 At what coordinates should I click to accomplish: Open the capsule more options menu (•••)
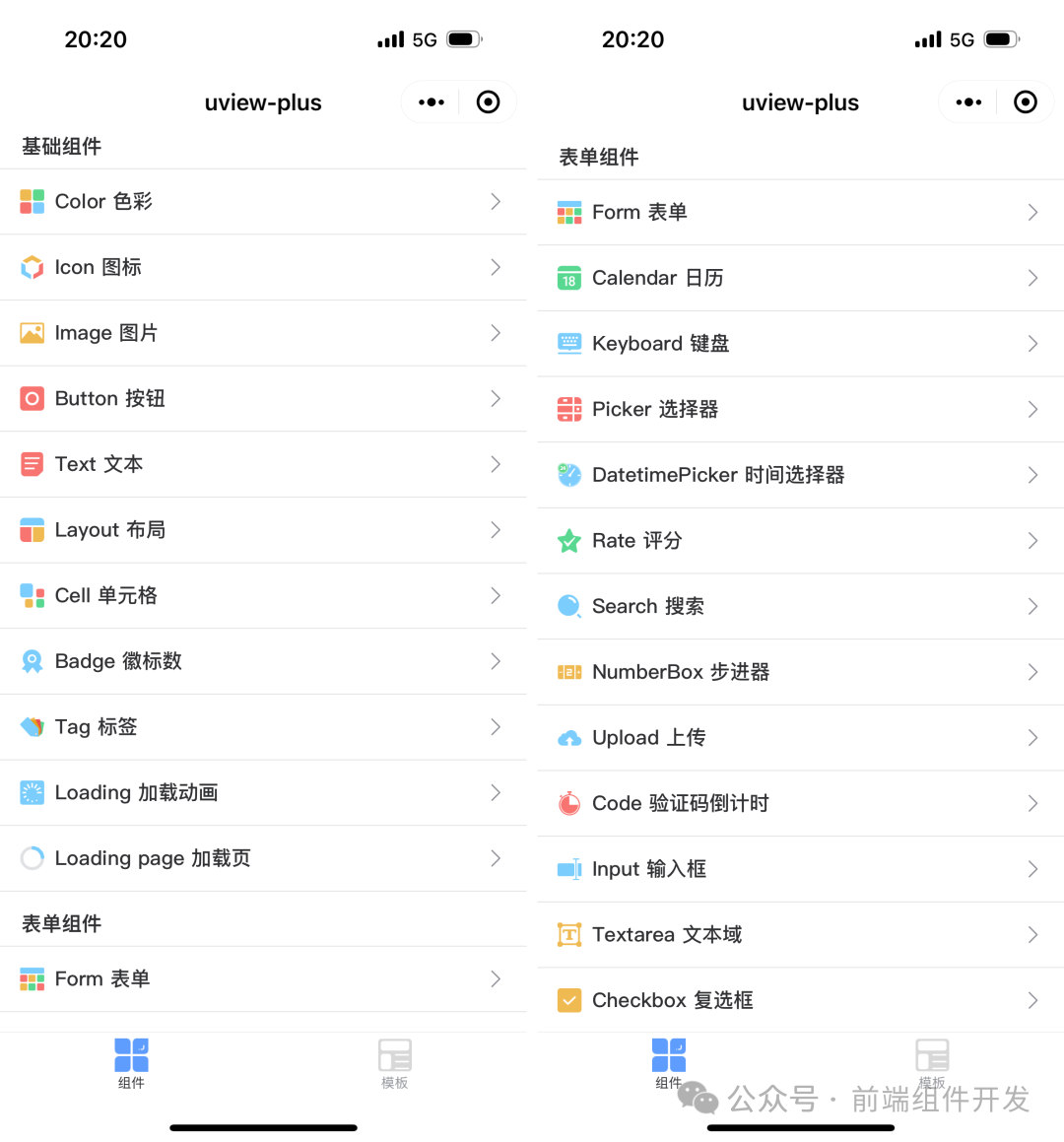[x=431, y=101]
